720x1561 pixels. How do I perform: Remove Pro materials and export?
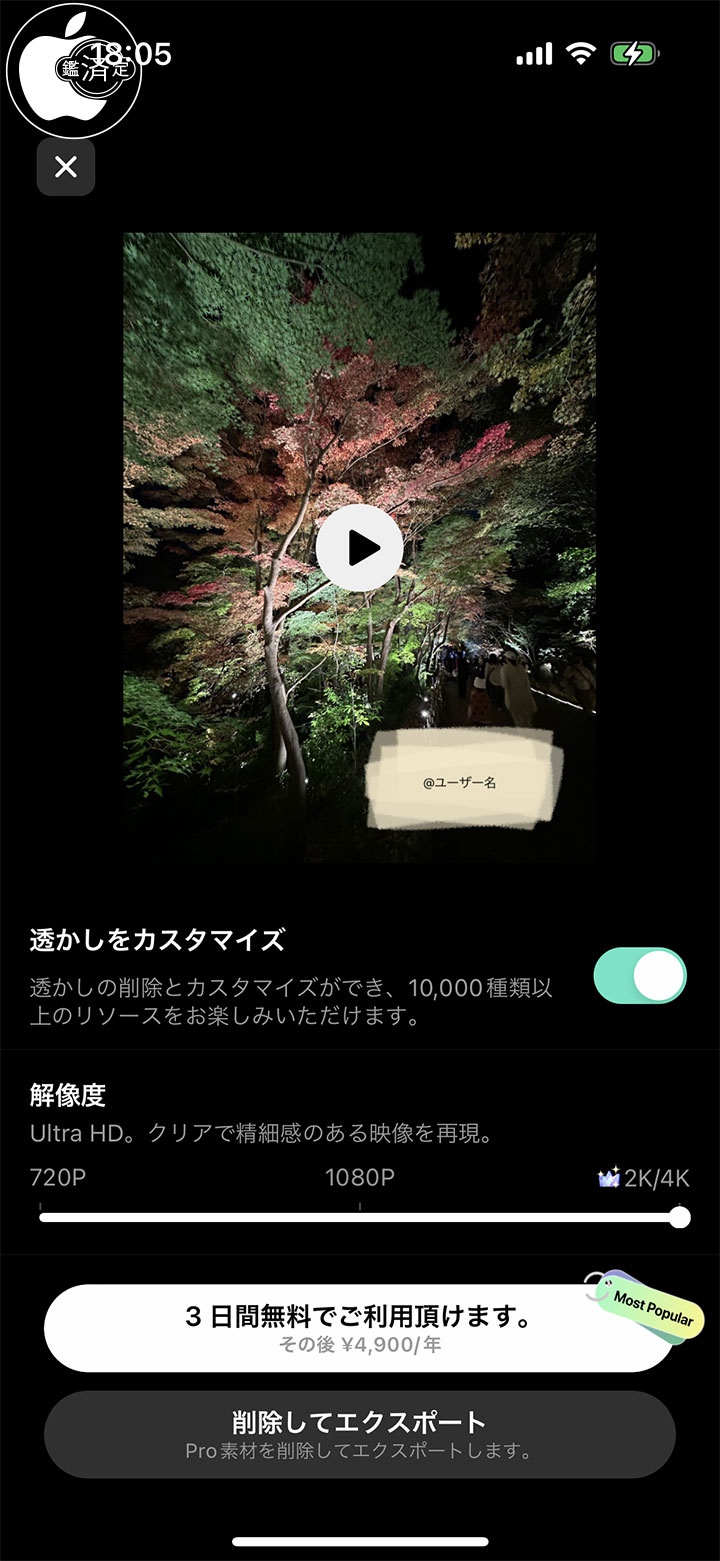pos(359,1434)
